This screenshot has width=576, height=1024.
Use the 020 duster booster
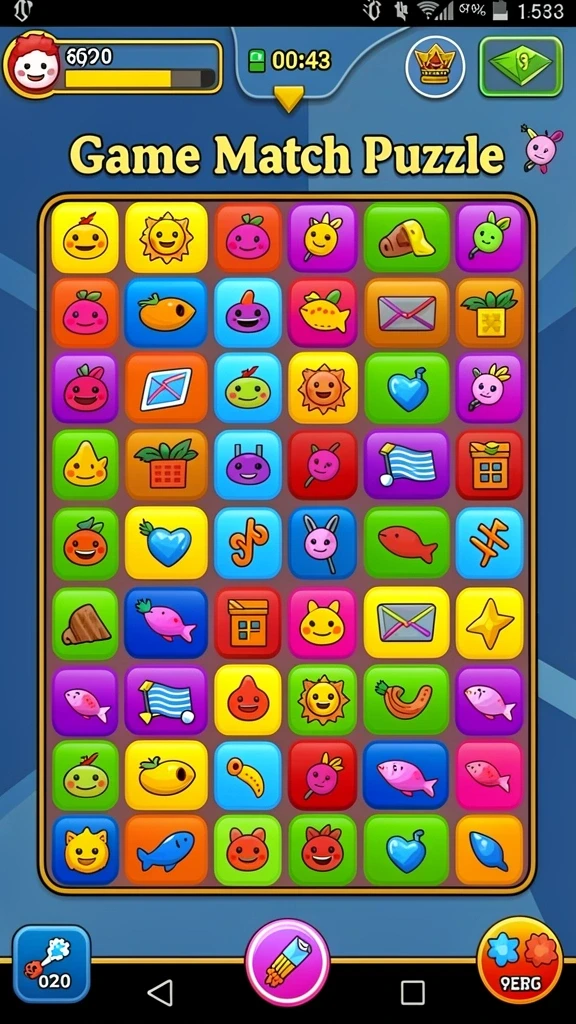52,963
